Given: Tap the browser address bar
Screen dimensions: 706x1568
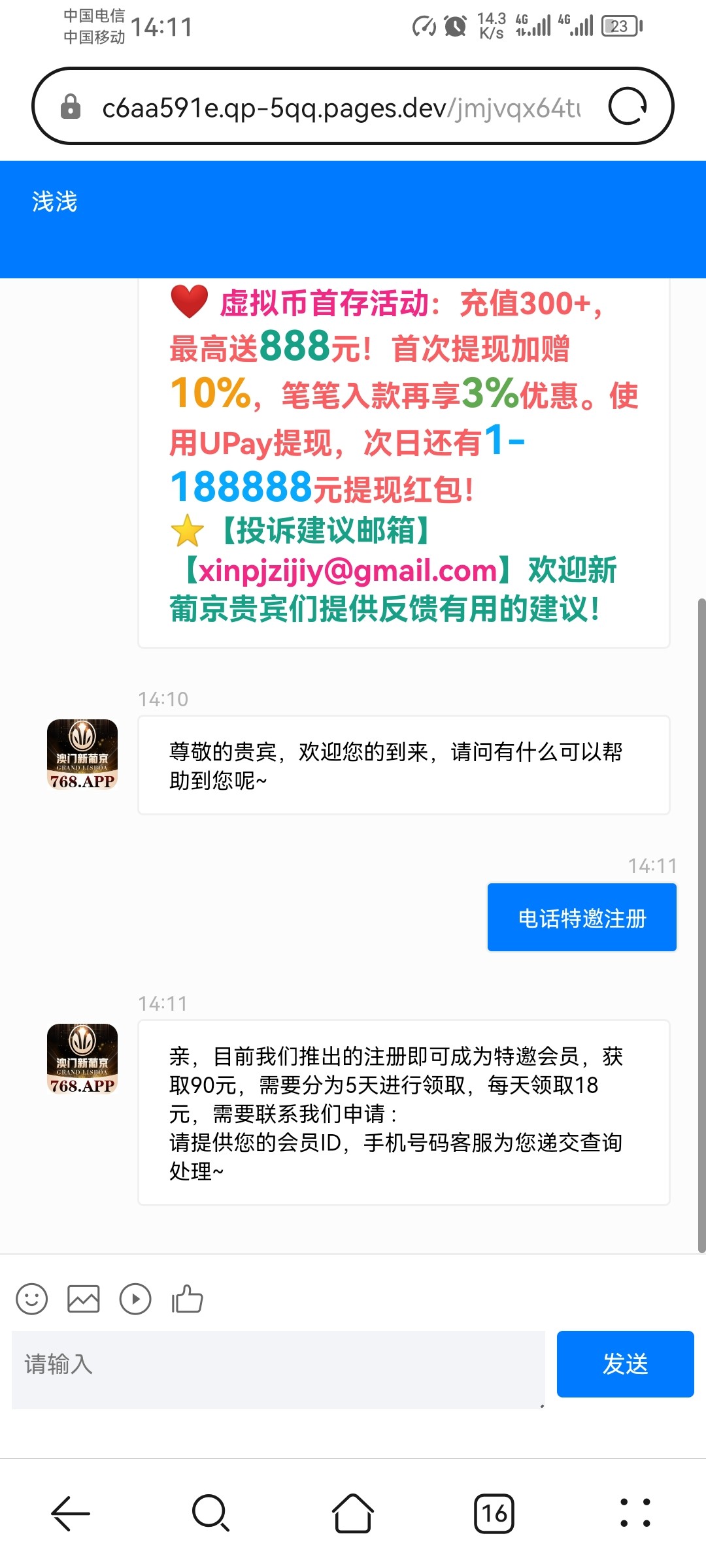Looking at the screenshot, I should point(340,107).
